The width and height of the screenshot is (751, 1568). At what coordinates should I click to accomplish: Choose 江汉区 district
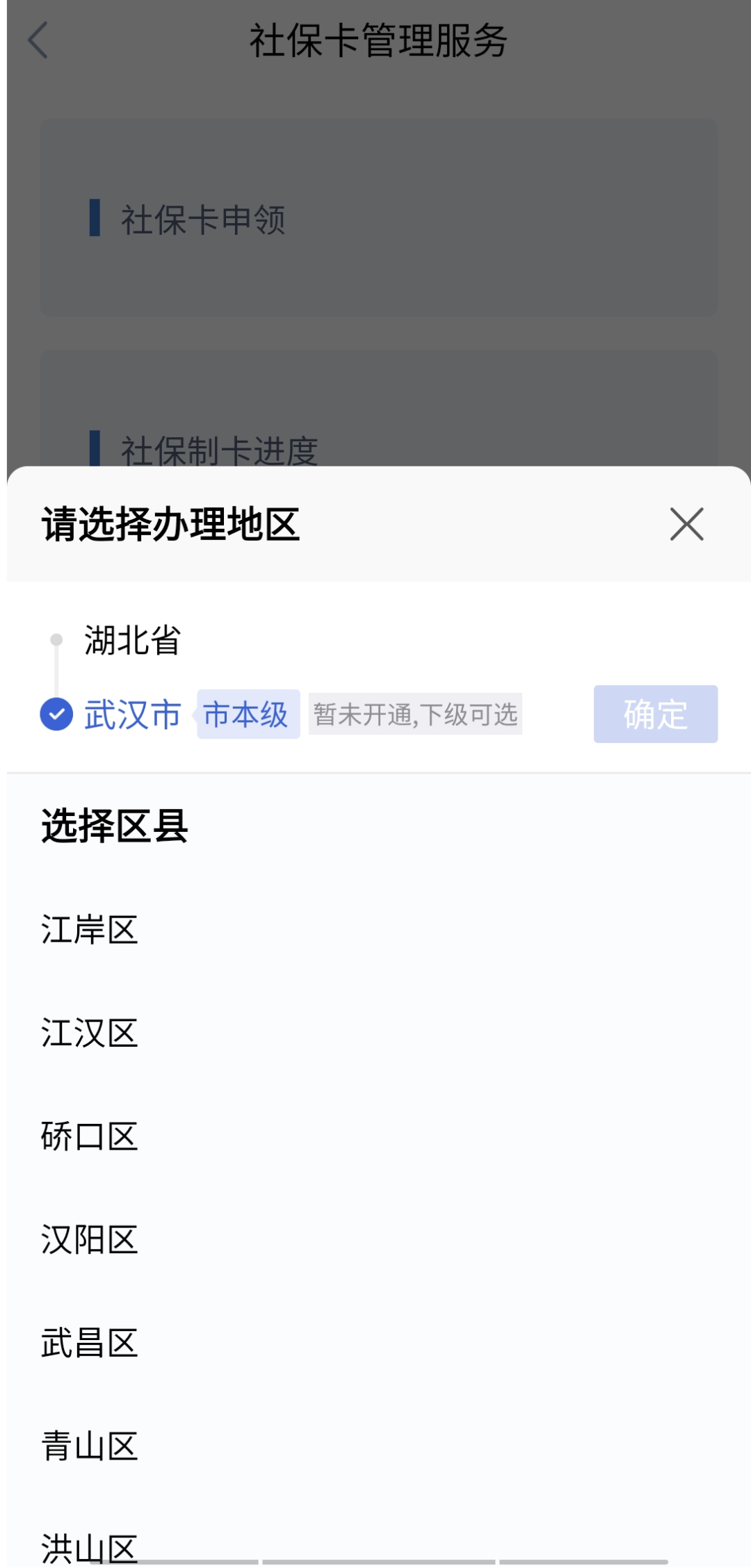pyautogui.click(x=90, y=1033)
